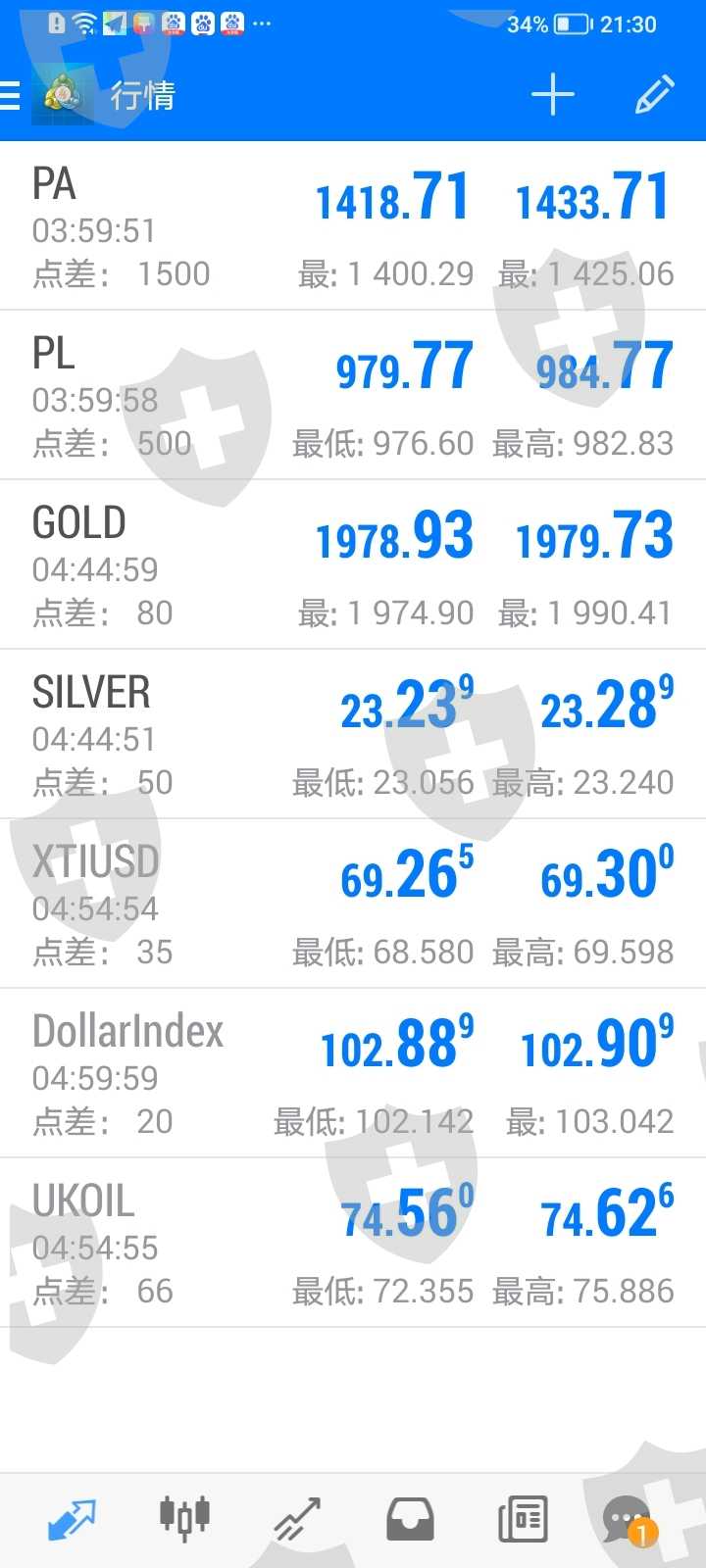Open the DollarIndex quote row

click(x=353, y=1073)
